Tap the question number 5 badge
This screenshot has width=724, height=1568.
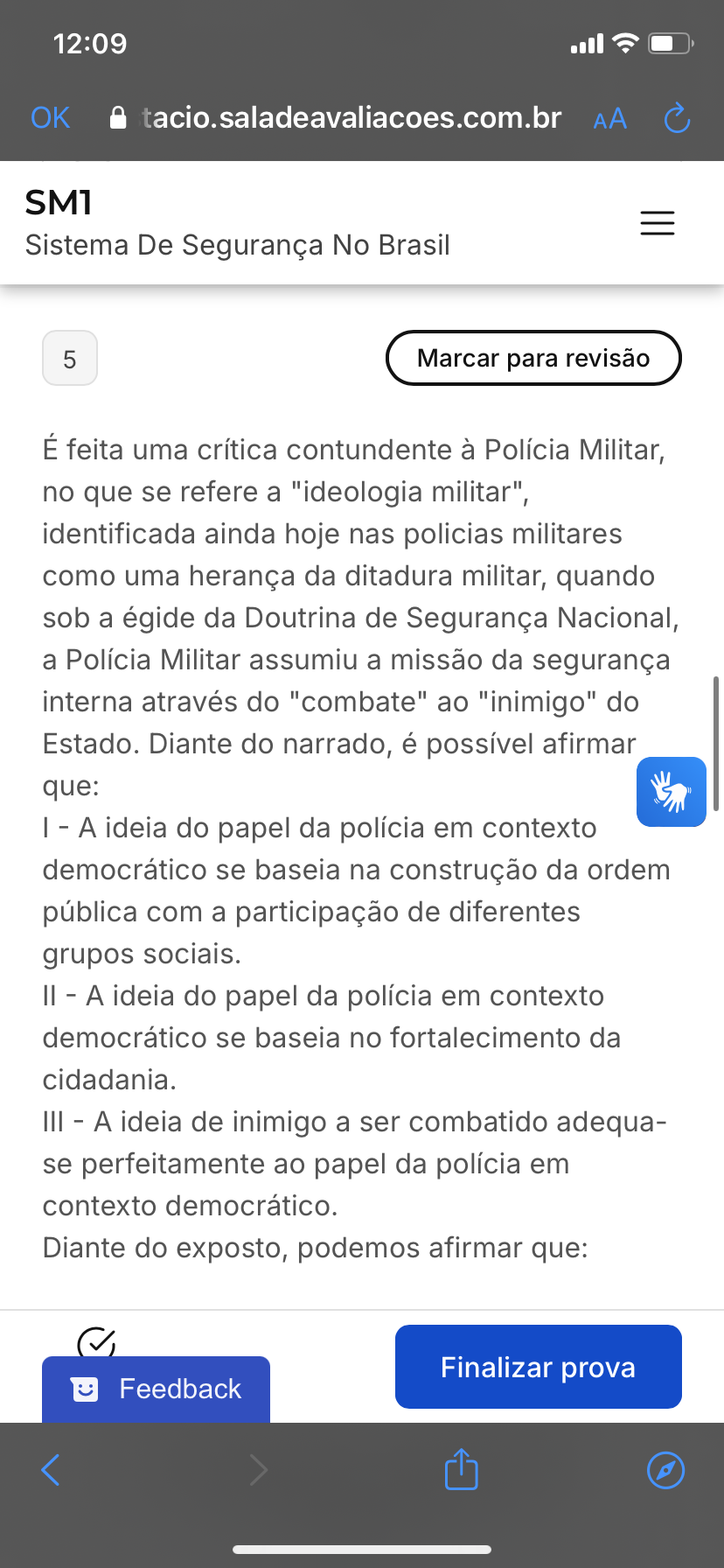pyautogui.click(x=70, y=359)
